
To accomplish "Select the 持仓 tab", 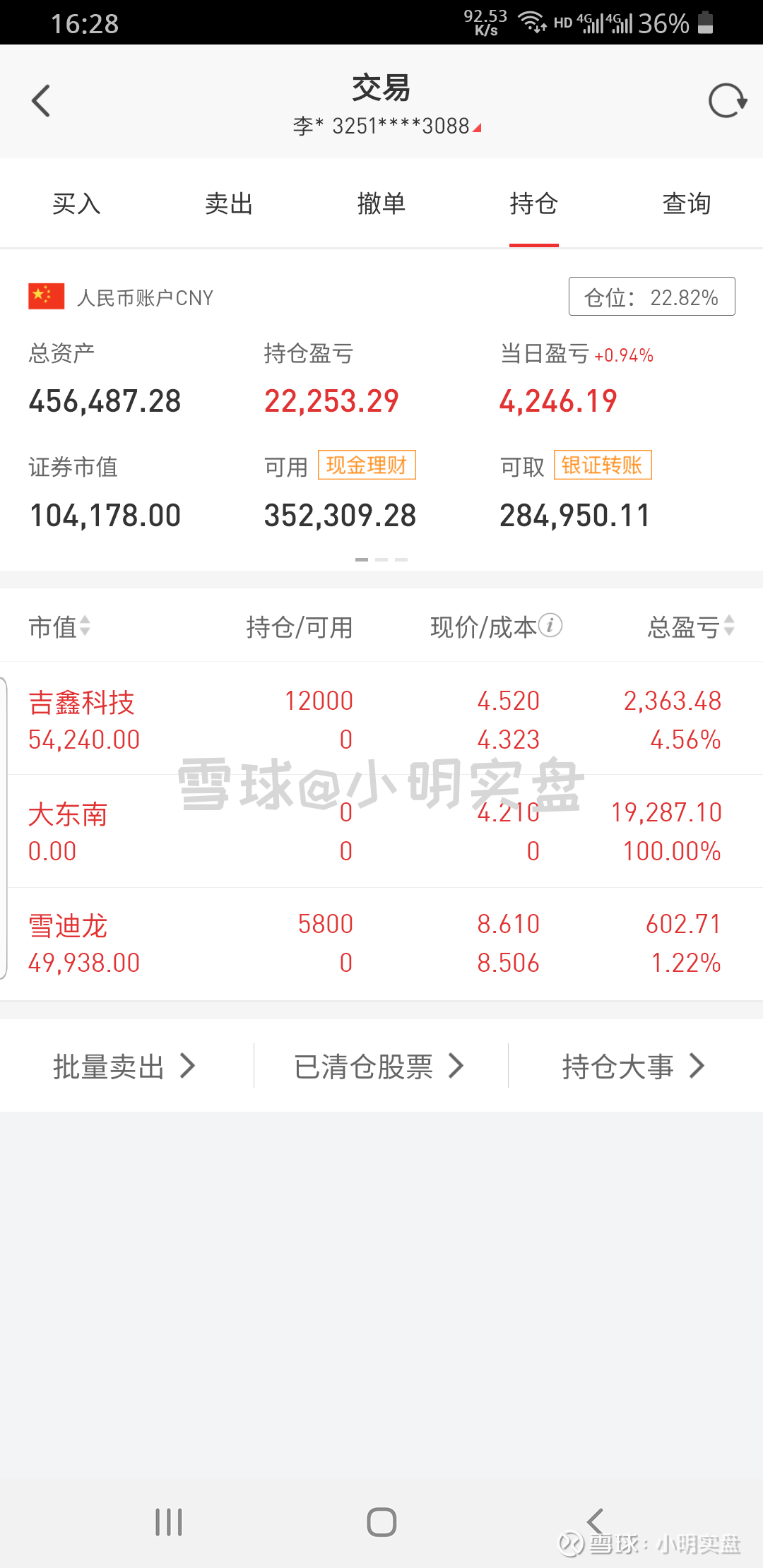I will 534,203.
